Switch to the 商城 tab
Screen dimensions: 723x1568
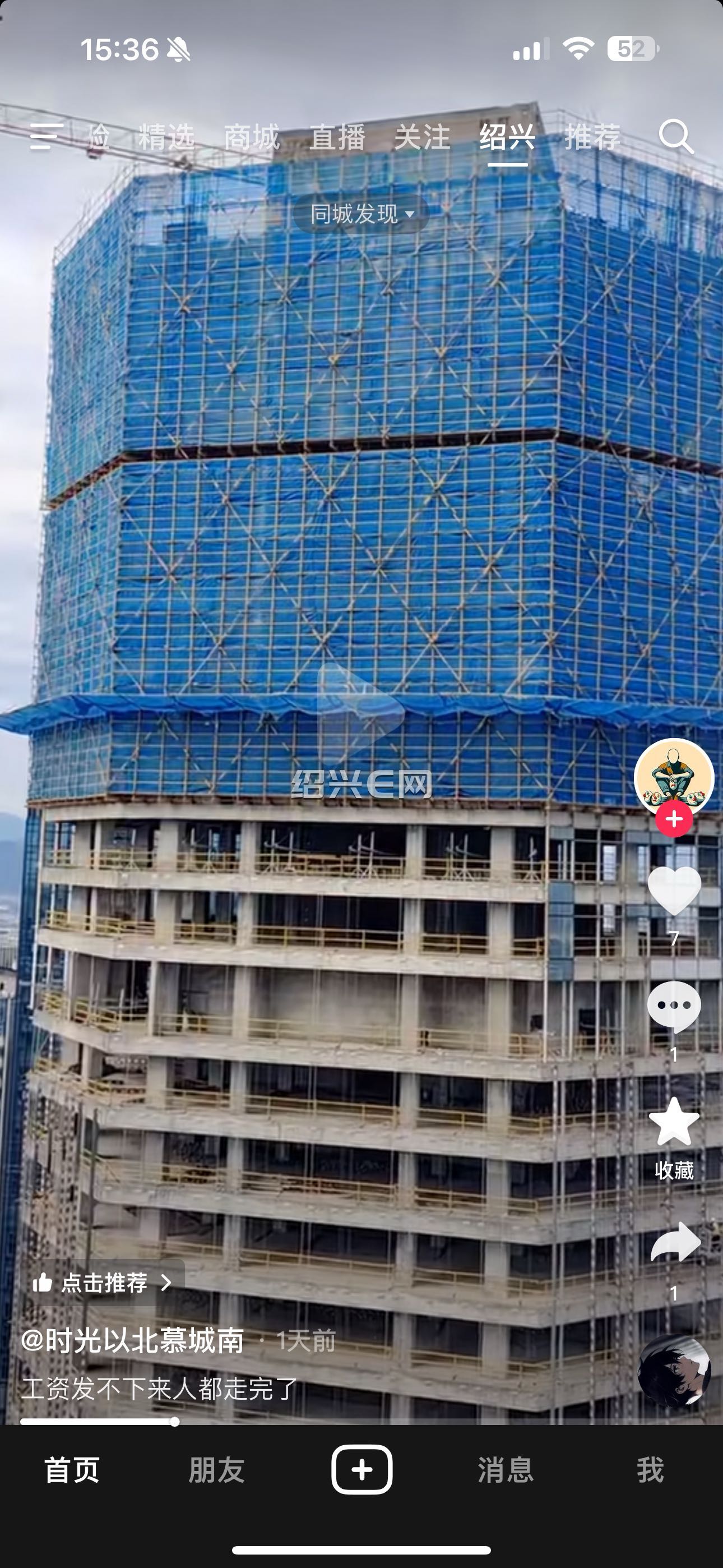pos(252,136)
